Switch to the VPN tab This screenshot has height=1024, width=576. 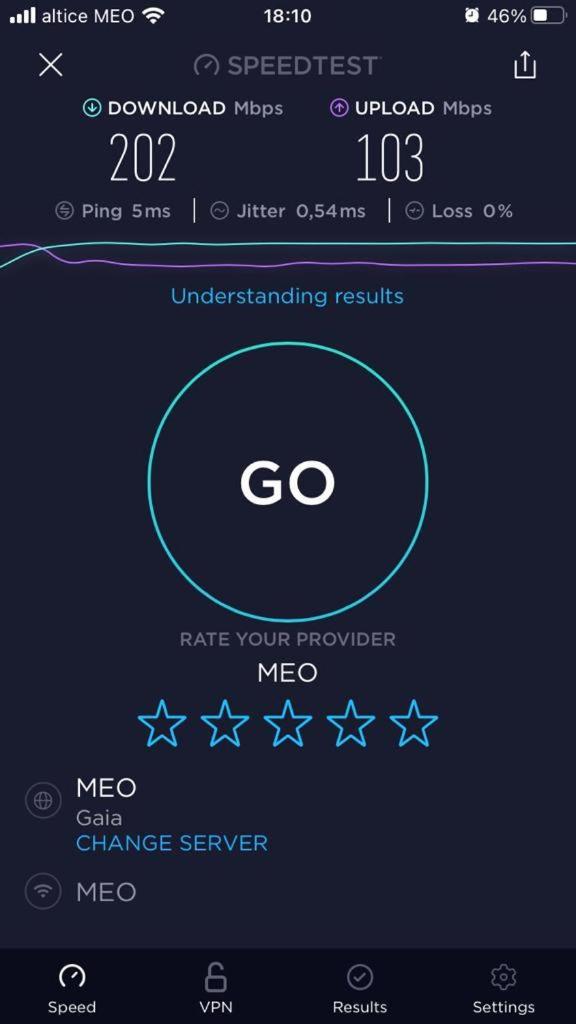[216, 988]
